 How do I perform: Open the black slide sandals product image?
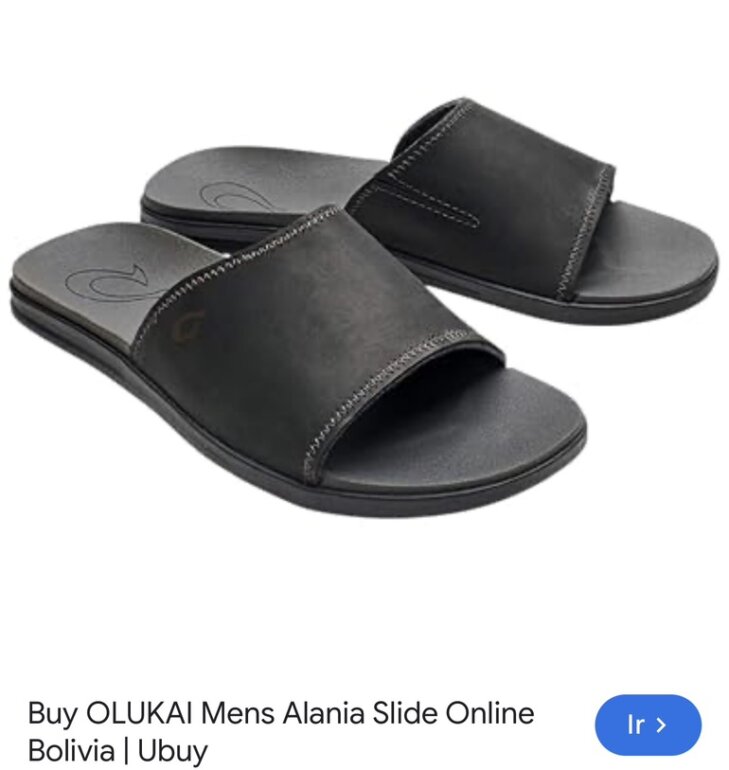(x=364, y=307)
